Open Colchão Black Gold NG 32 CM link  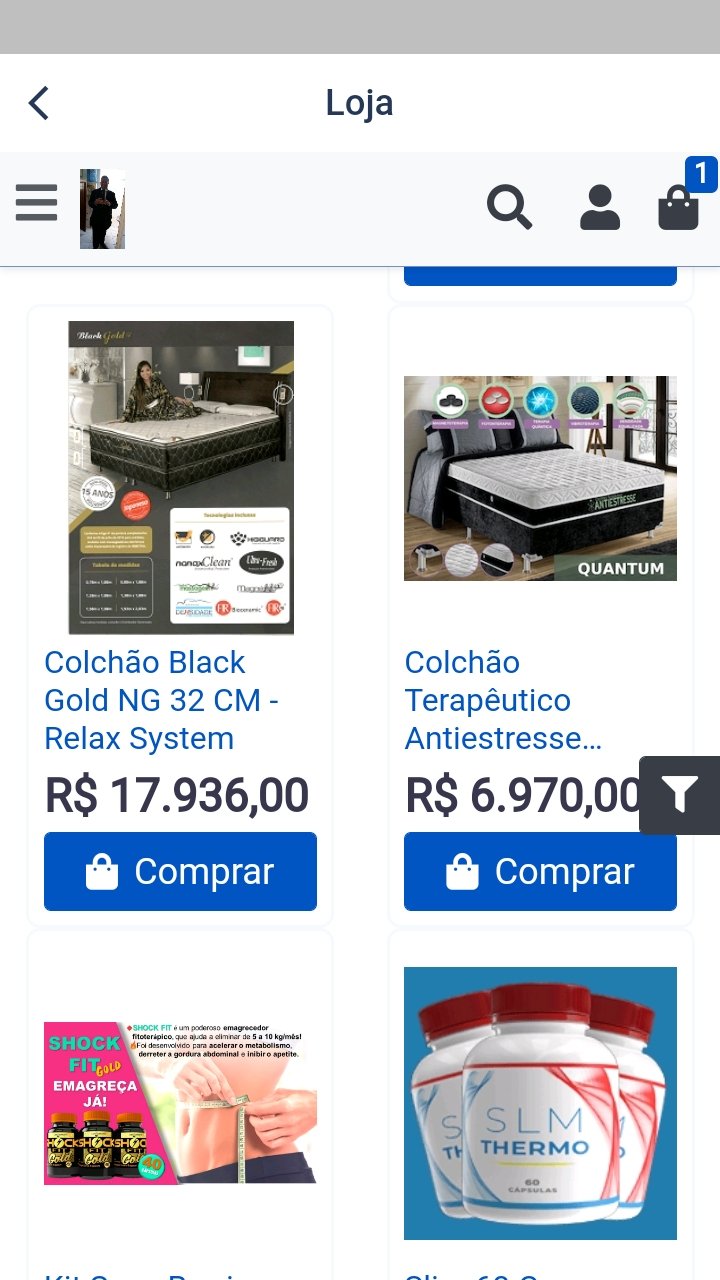point(160,700)
